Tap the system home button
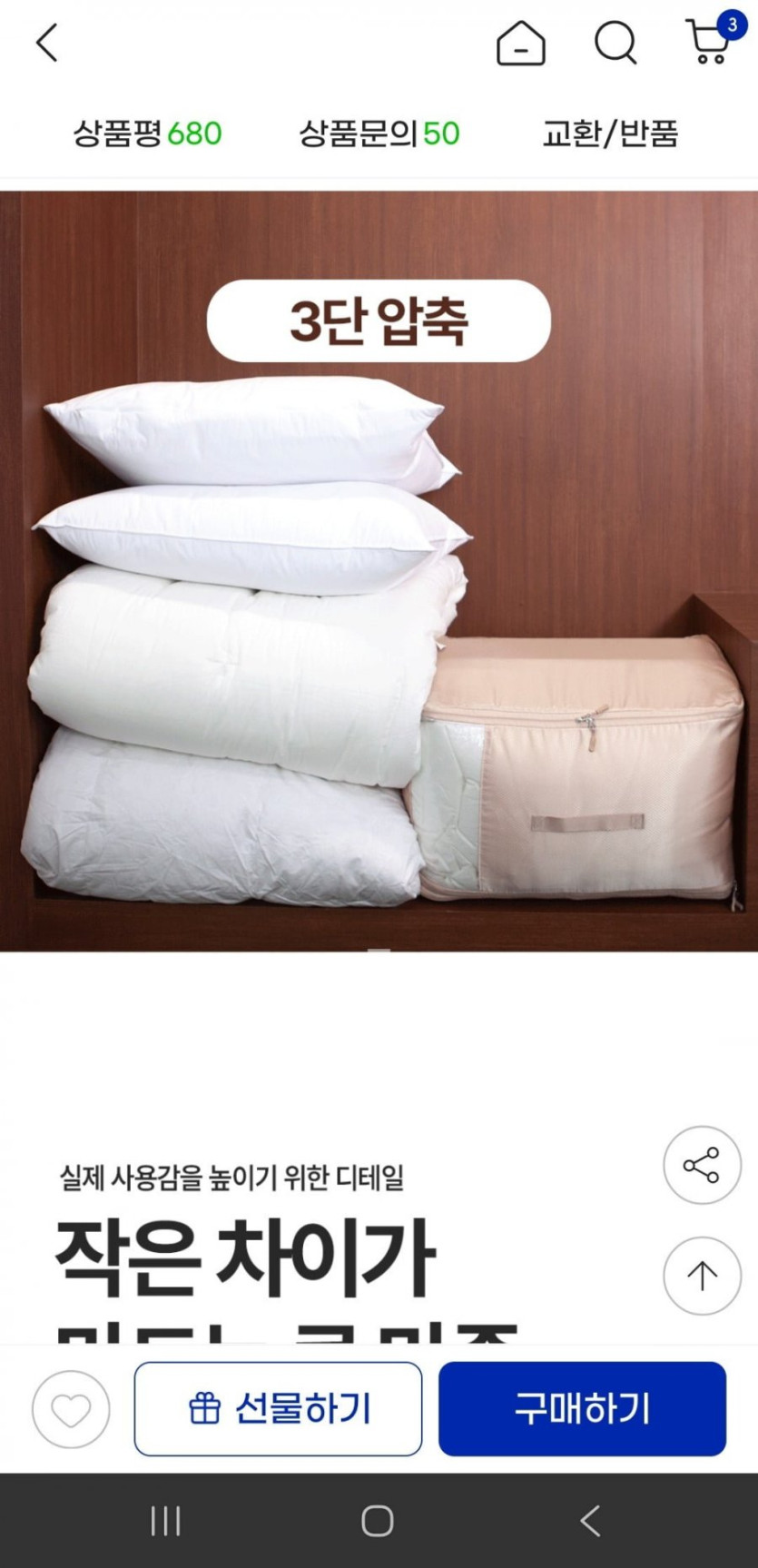Screen dimensions: 758x1568 point(378,1521)
